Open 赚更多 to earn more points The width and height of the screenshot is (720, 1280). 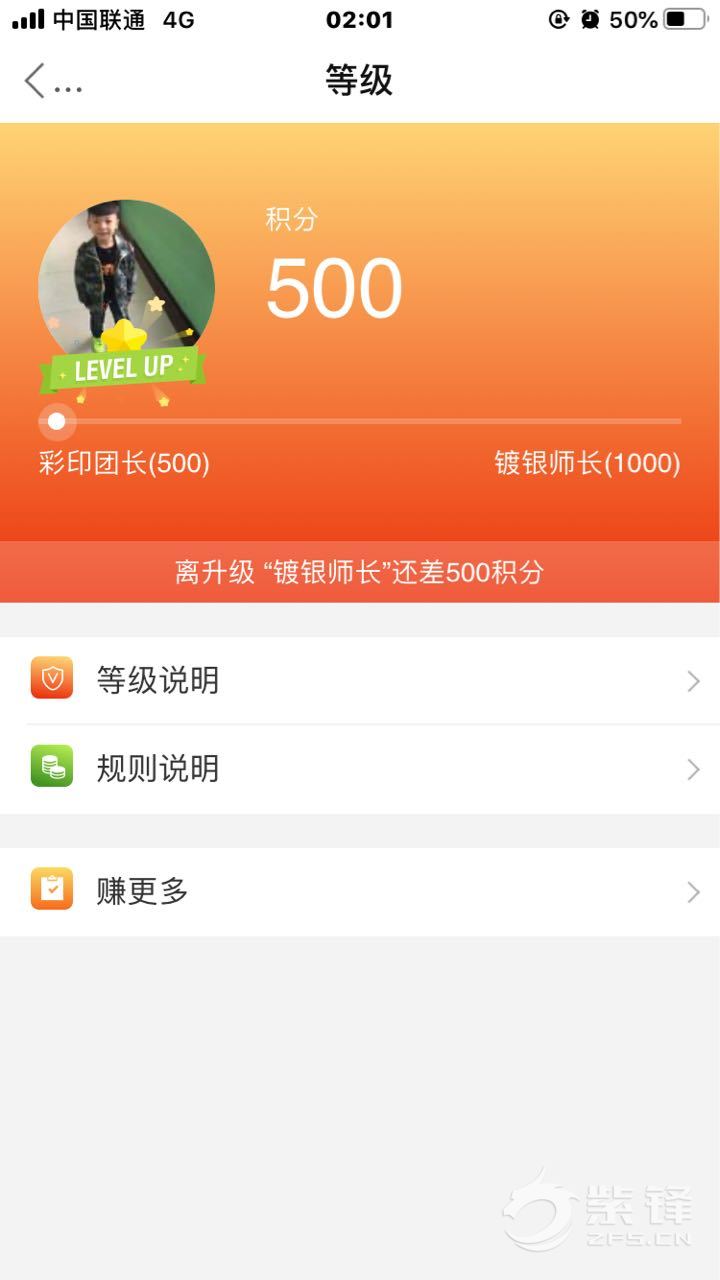360,891
